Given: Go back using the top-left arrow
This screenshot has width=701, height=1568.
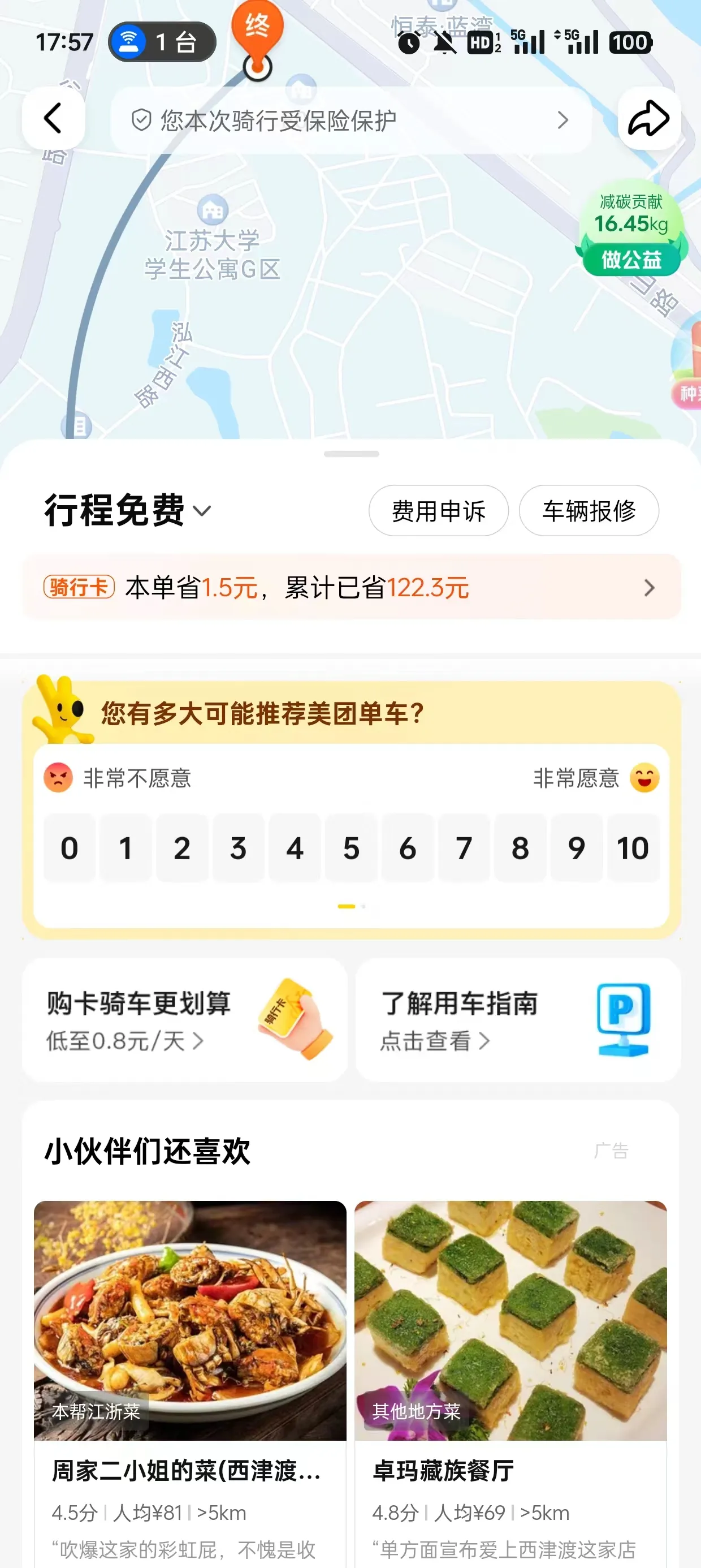Looking at the screenshot, I should click(x=53, y=118).
